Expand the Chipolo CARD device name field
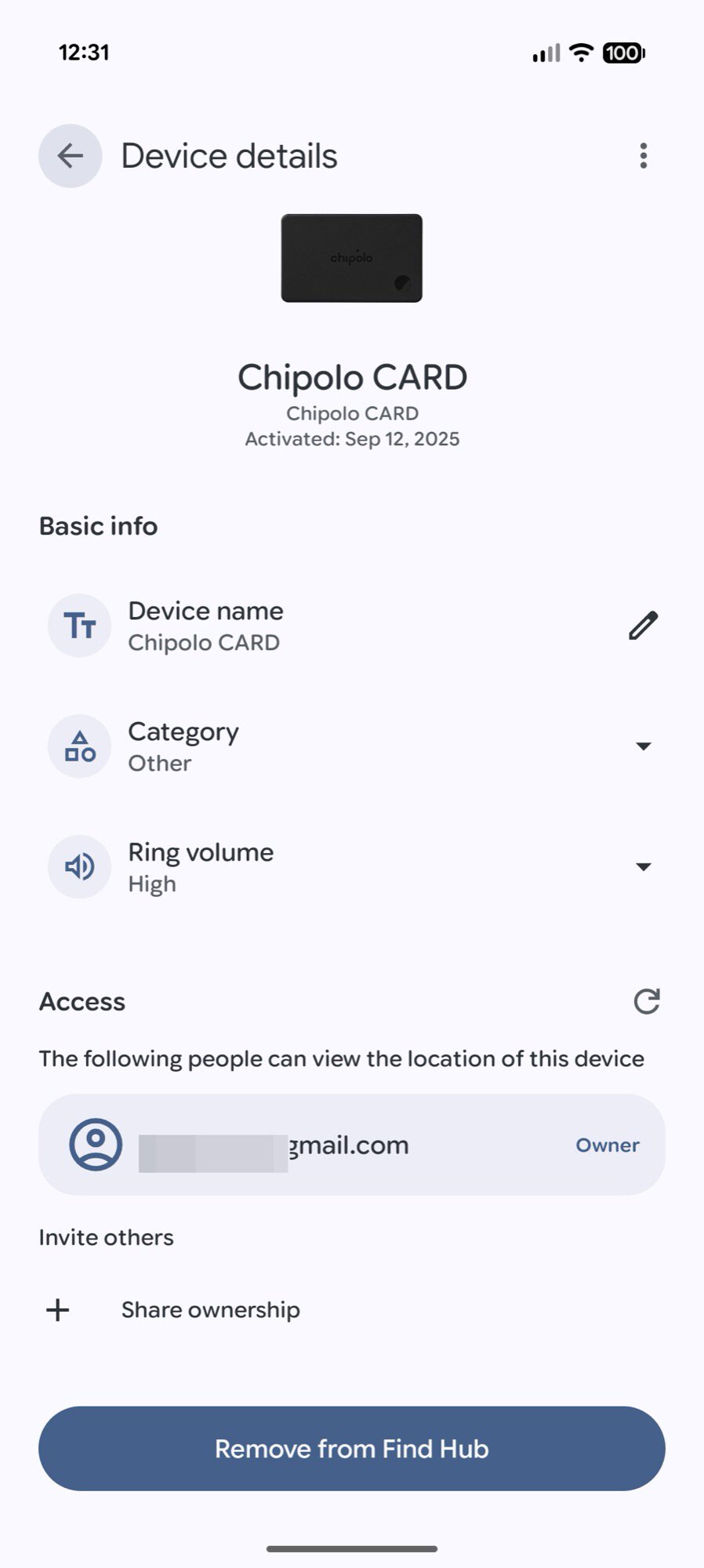Screen dimensions: 704x1568 (x=204, y=626)
